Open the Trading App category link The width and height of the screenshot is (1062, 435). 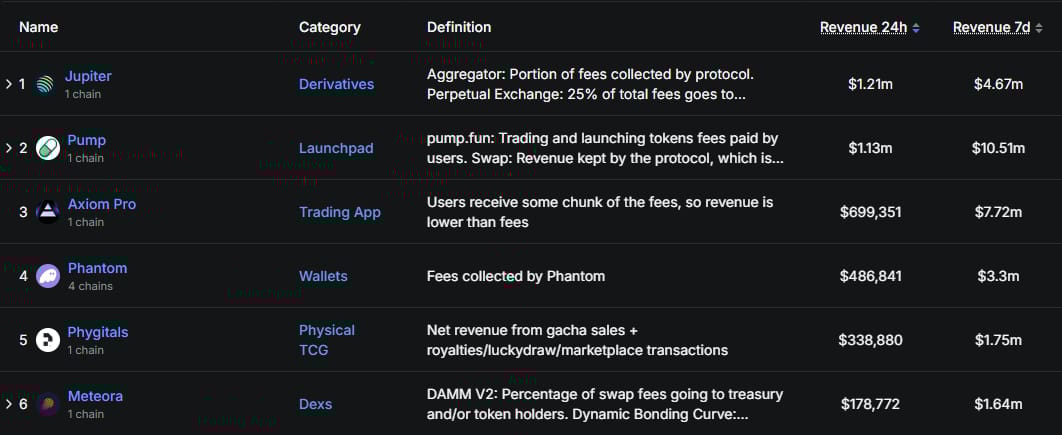point(339,212)
